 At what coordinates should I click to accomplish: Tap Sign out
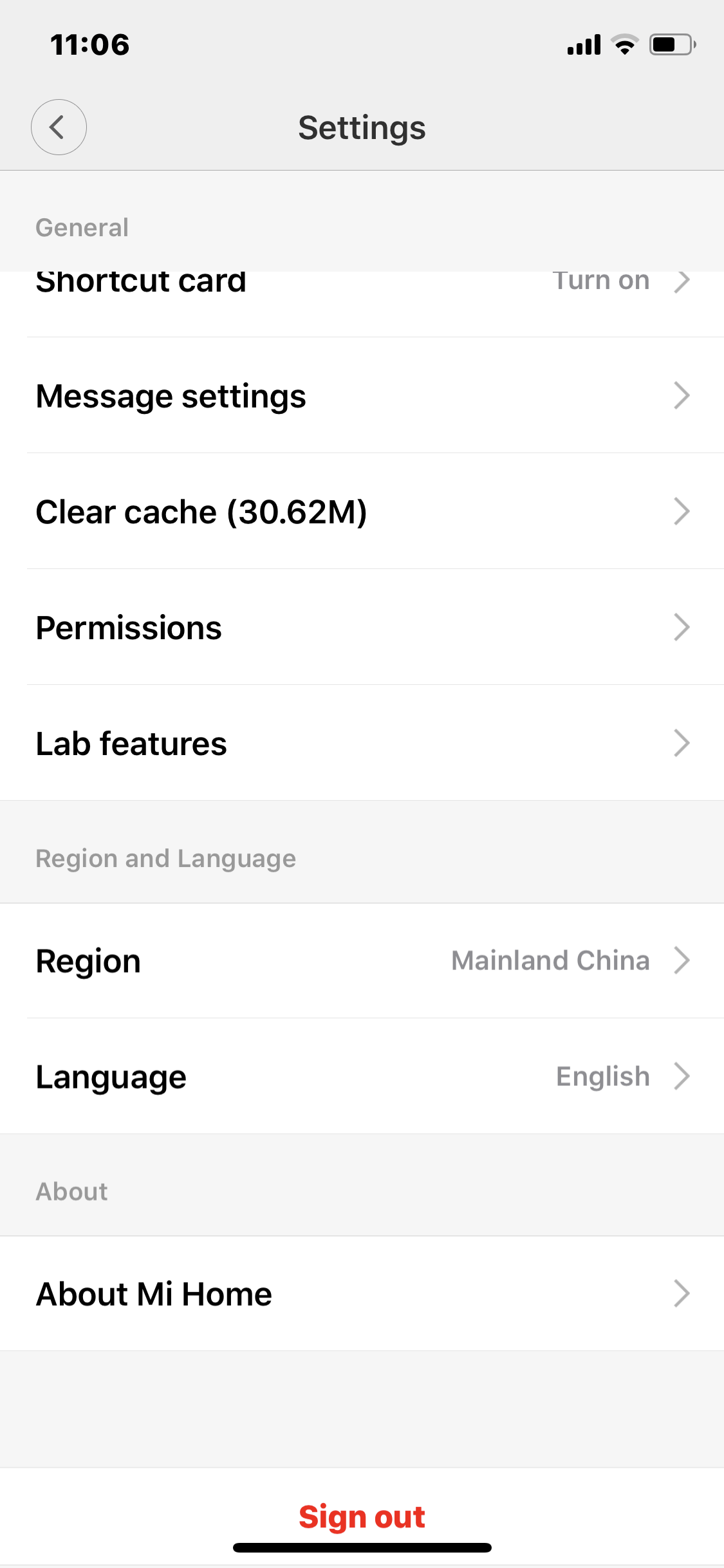coord(362,1517)
